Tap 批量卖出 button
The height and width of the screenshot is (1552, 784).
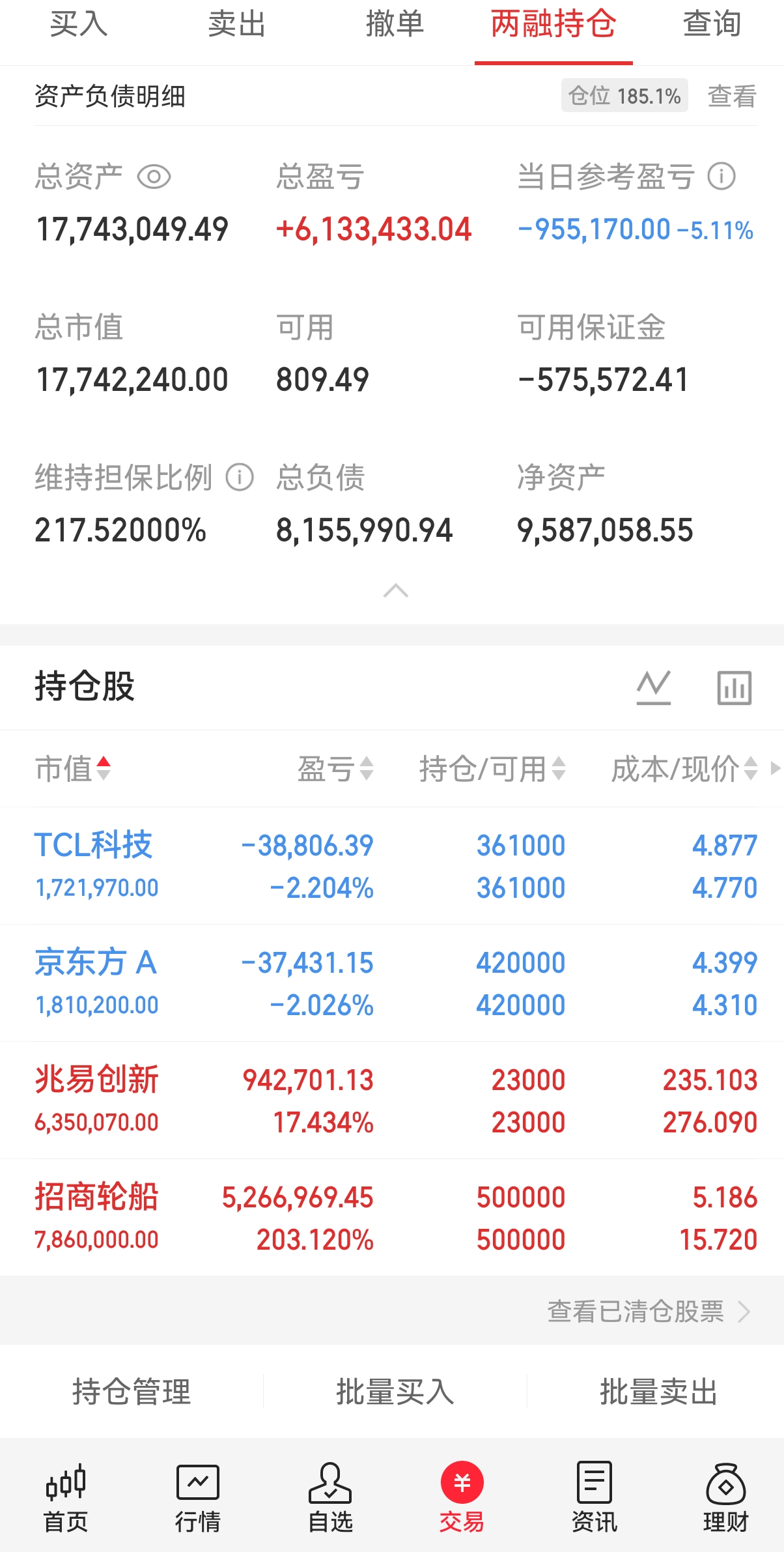coord(658,1392)
